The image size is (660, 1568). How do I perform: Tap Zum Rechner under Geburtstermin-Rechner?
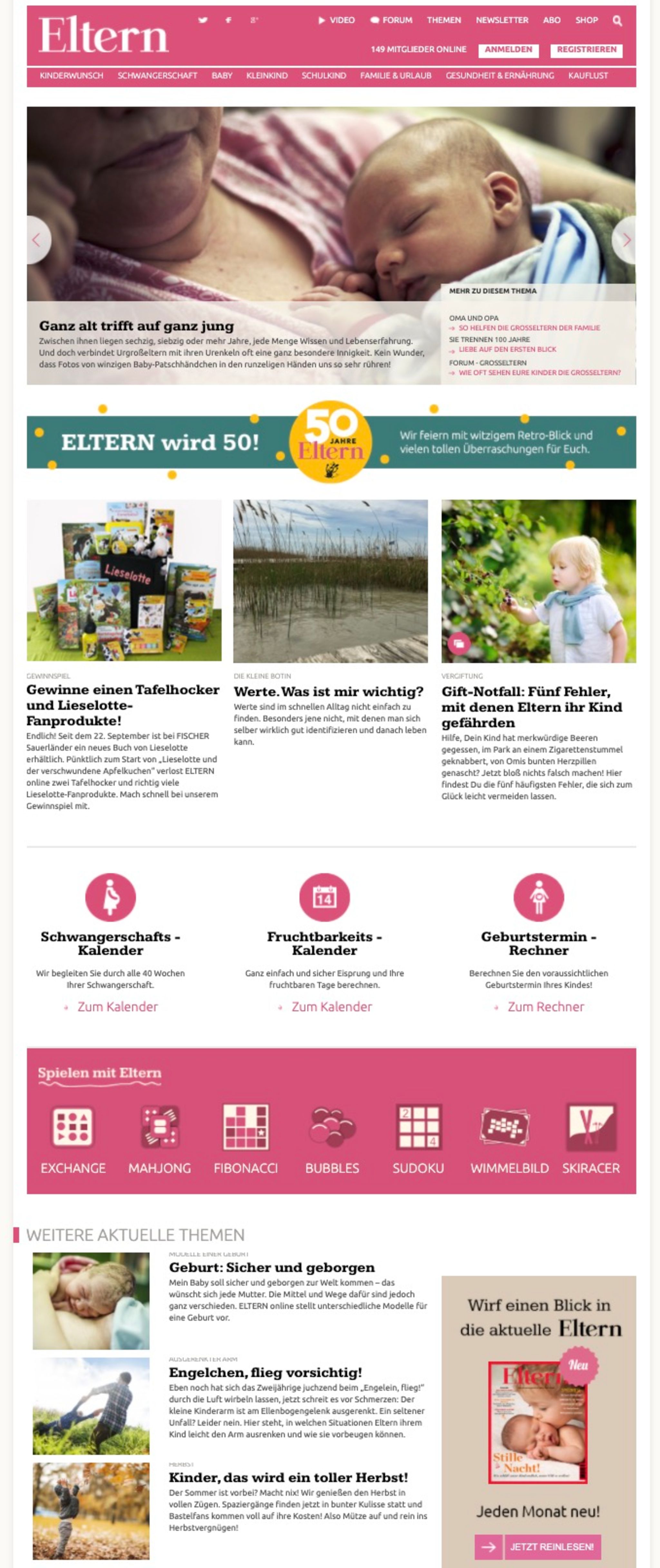(x=545, y=1007)
